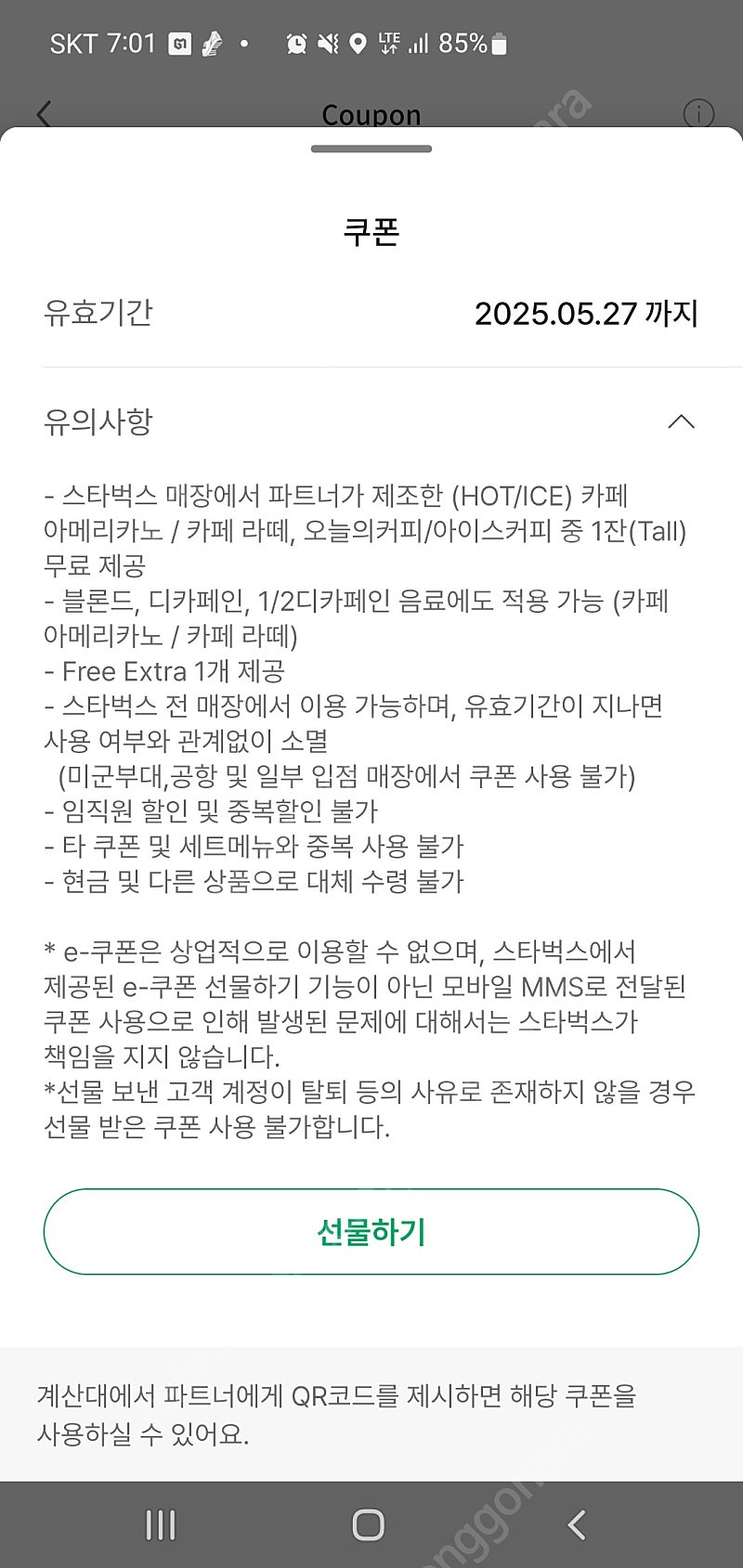The height and width of the screenshot is (1568, 743).
Task: Collapse the 유의사항 section
Action: click(x=681, y=421)
